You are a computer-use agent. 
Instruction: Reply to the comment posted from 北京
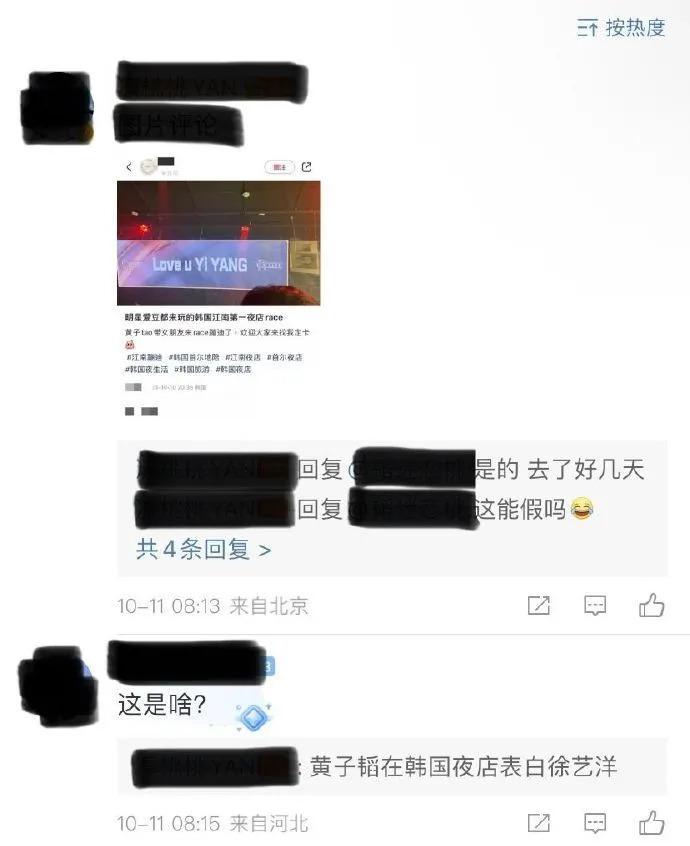pos(595,605)
